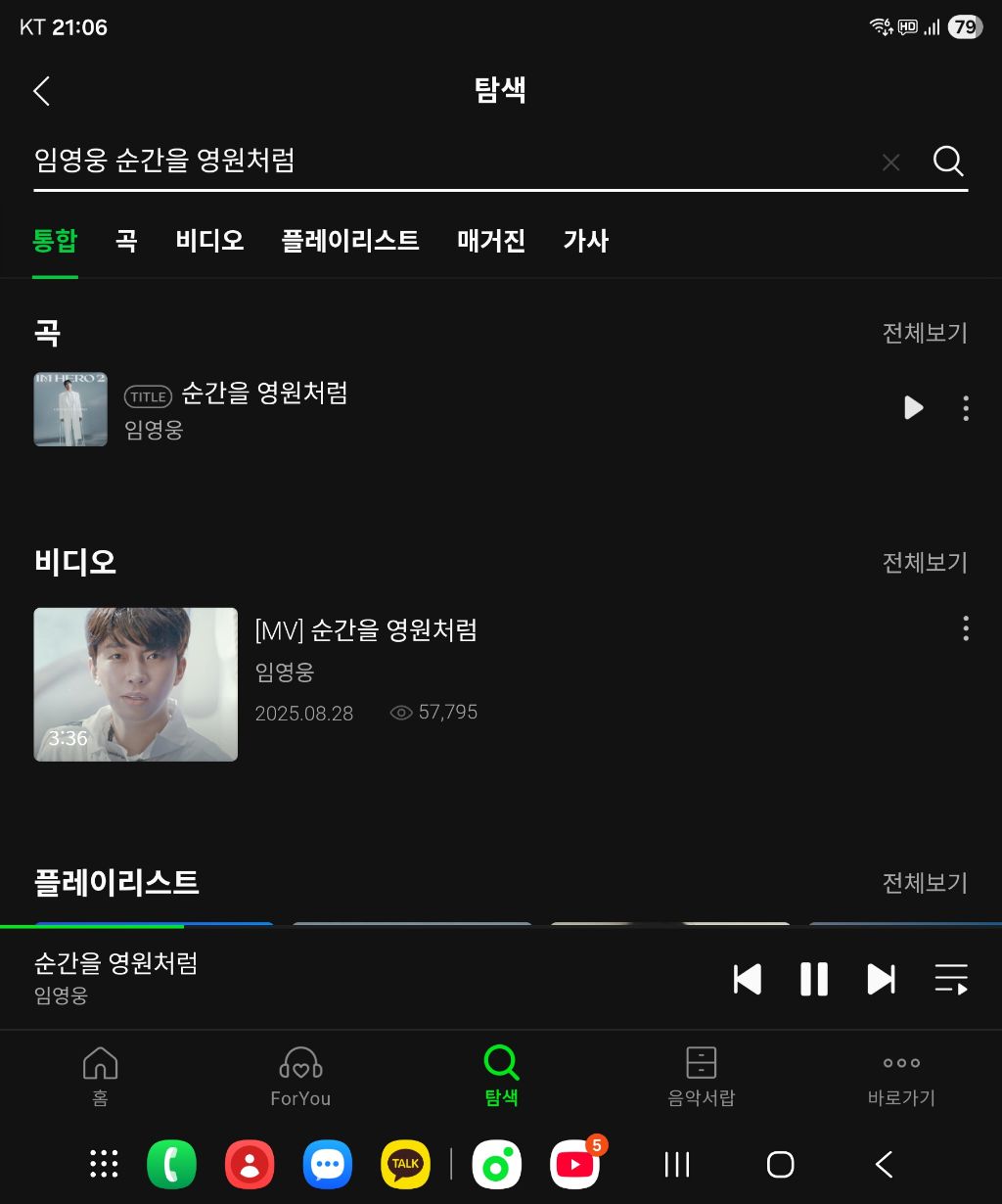Tap the magnifier search icon
The image size is (1002, 1204).
click(x=947, y=162)
